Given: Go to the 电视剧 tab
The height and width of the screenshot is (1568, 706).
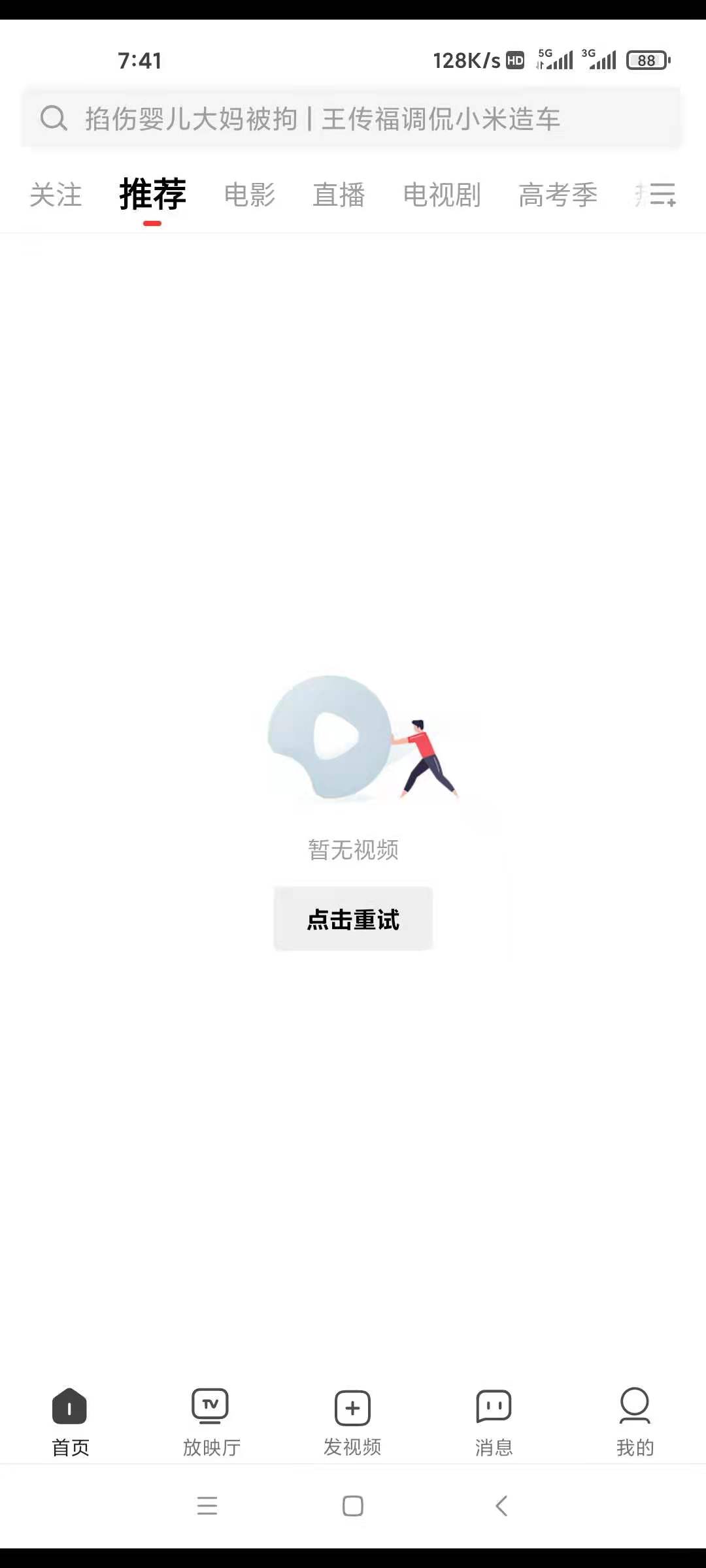Looking at the screenshot, I should (442, 195).
